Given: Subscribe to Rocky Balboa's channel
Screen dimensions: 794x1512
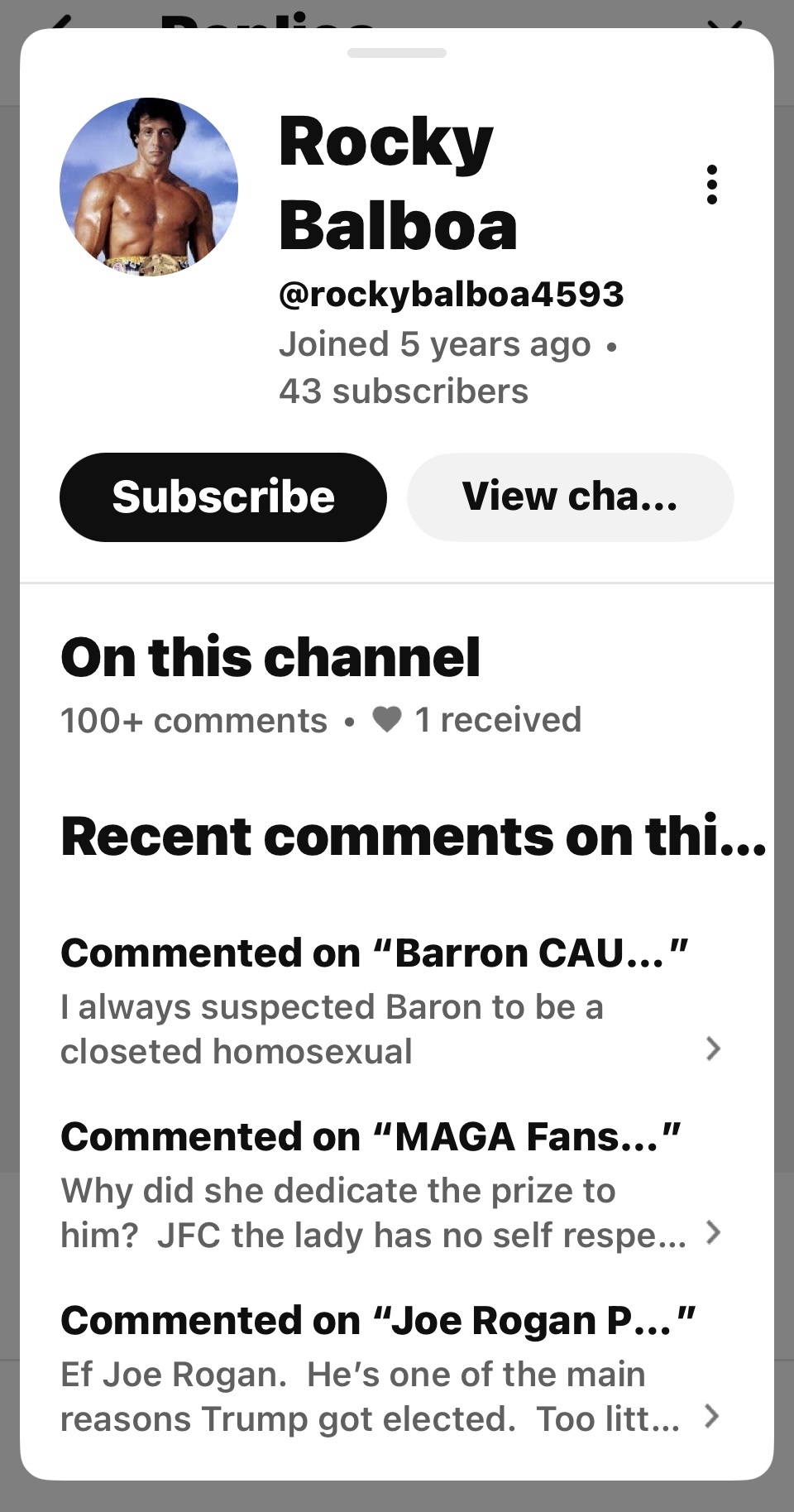Looking at the screenshot, I should (x=223, y=497).
